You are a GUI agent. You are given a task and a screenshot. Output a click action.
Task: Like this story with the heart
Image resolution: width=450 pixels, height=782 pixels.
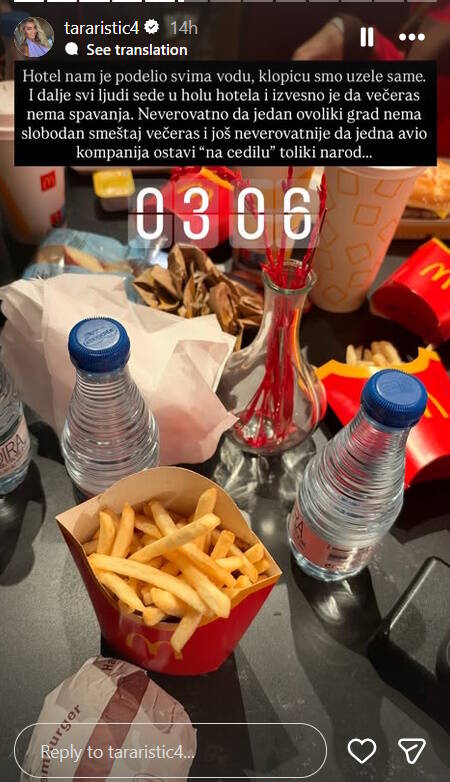tap(362, 751)
